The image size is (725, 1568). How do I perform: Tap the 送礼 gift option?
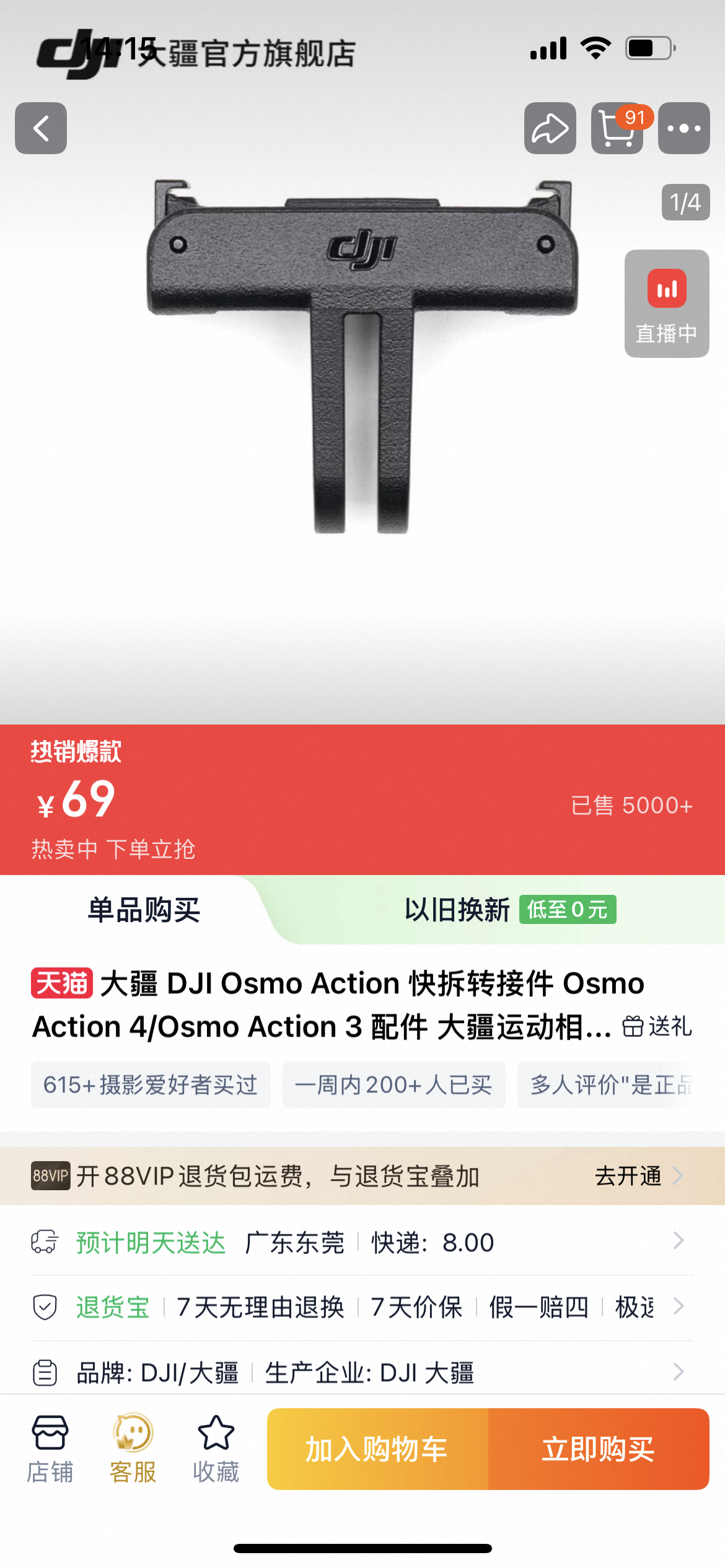point(657,1027)
